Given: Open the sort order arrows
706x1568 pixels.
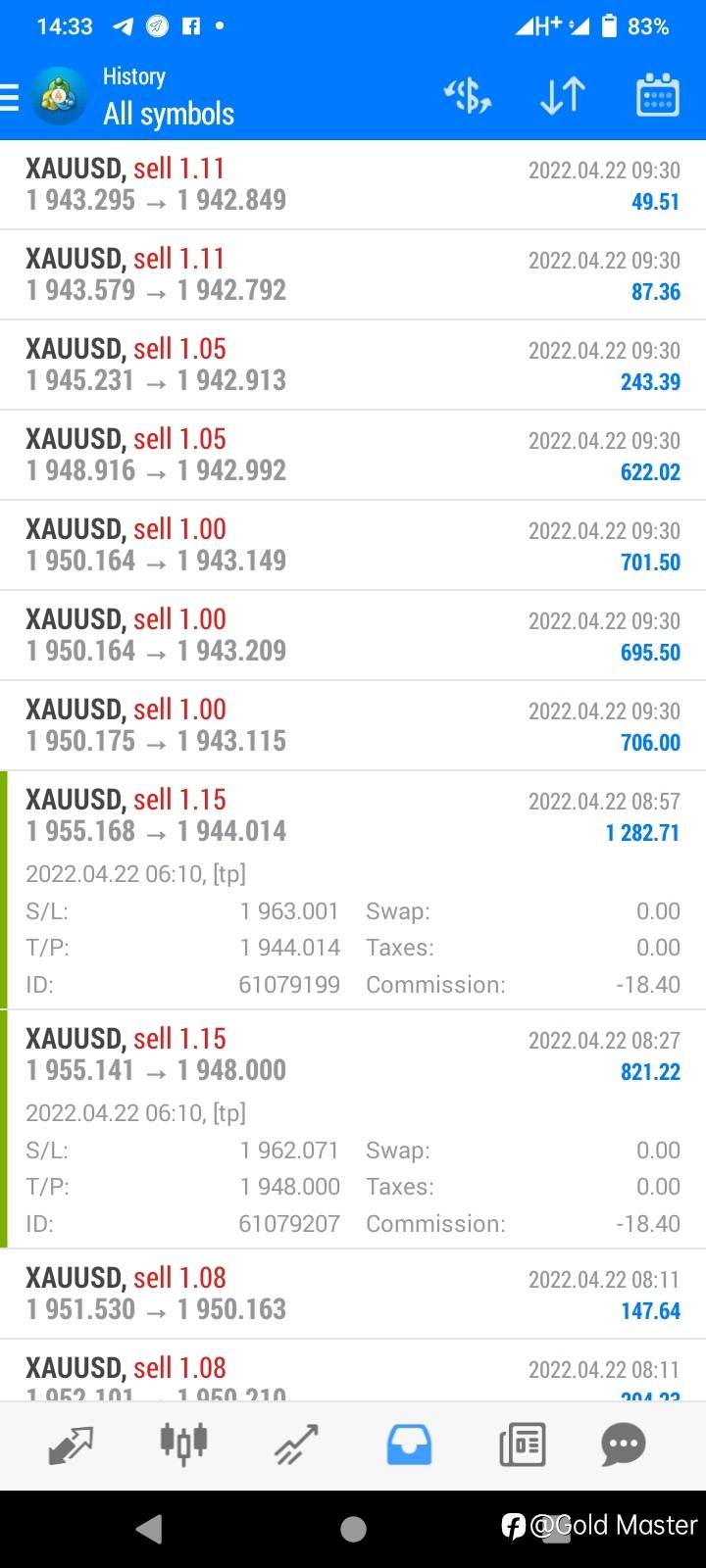Looking at the screenshot, I should (563, 96).
